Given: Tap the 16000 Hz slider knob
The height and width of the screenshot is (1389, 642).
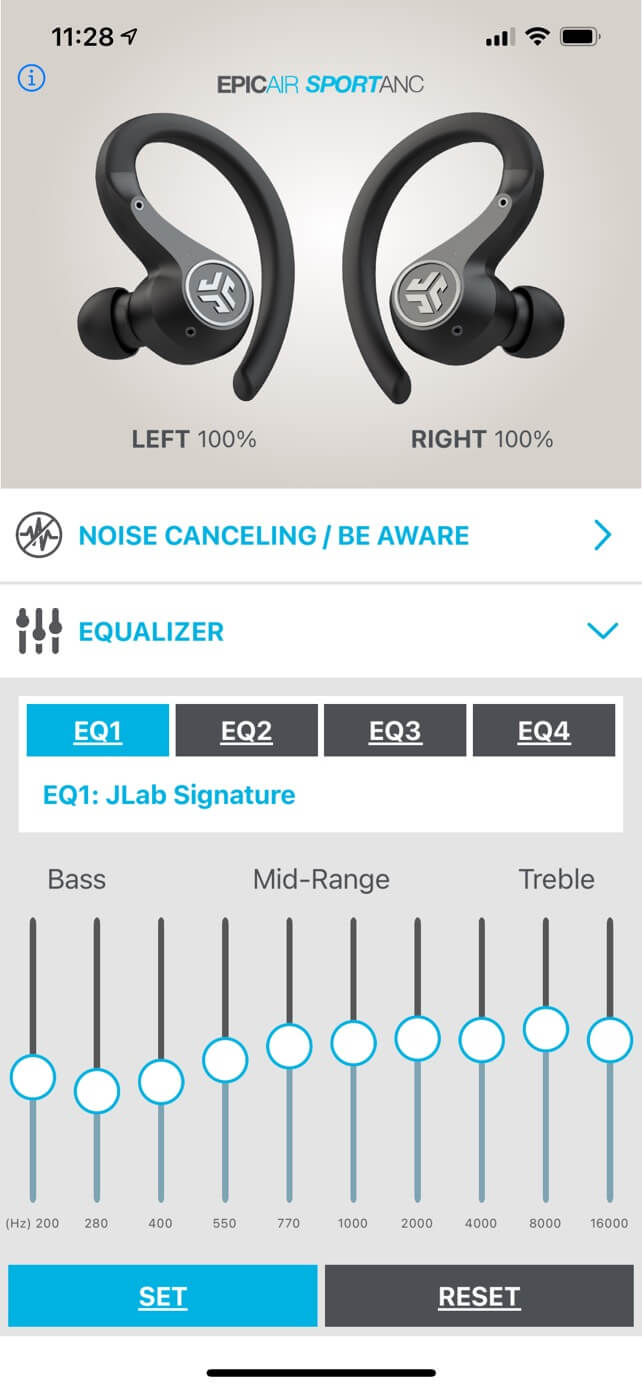Looking at the screenshot, I should pyautogui.click(x=609, y=1040).
